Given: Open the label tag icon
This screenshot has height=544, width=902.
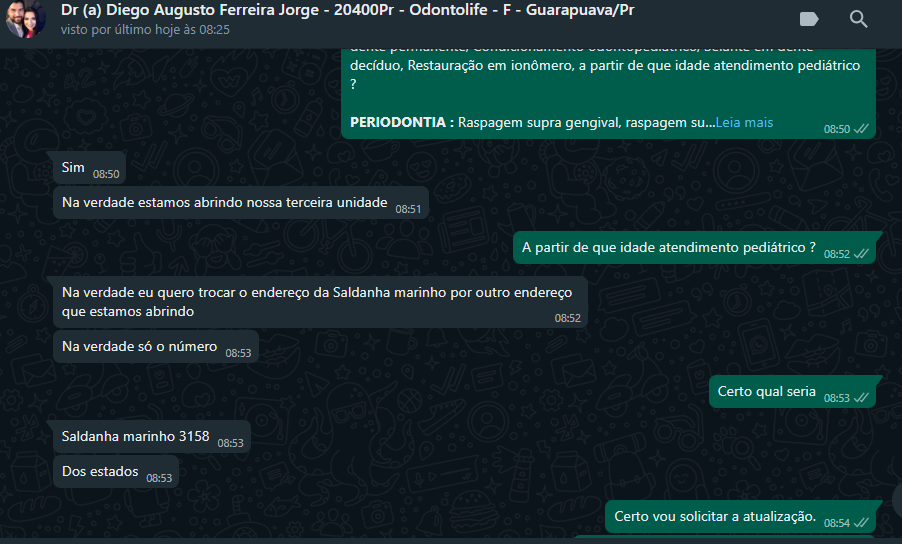Looking at the screenshot, I should (x=810, y=19).
